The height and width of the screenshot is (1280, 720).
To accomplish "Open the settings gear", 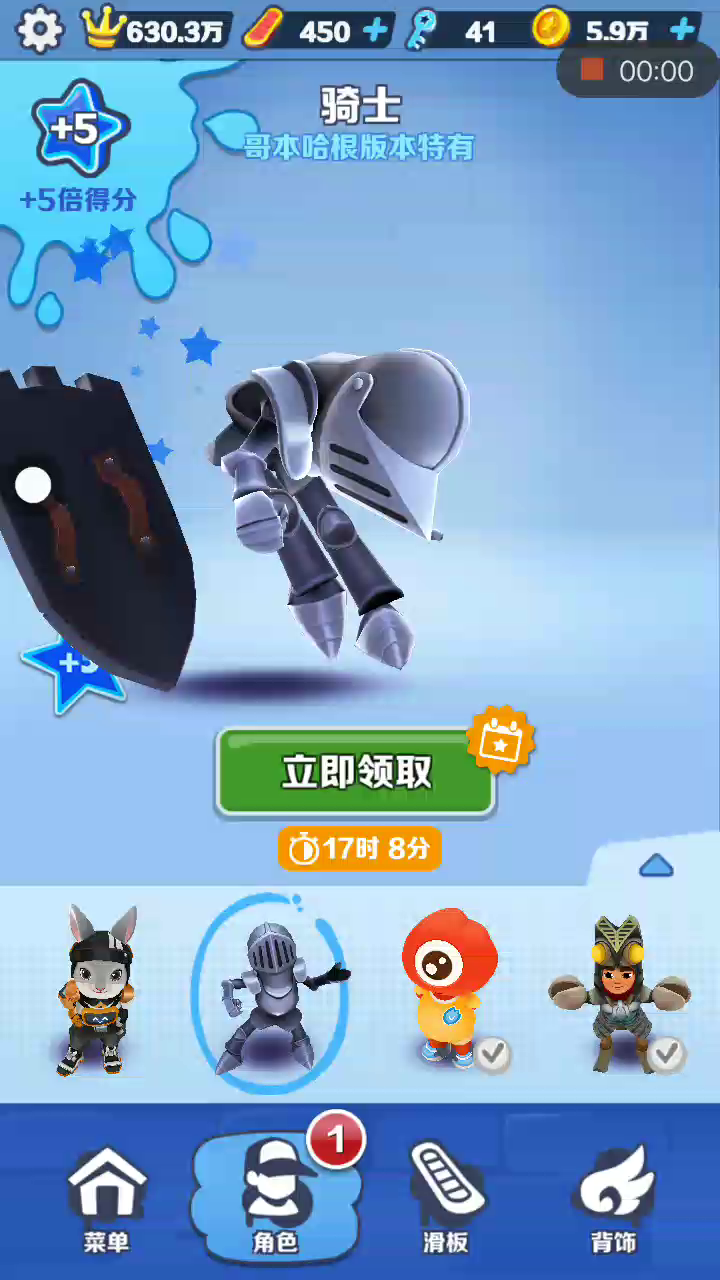I will [x=40, y=30].
